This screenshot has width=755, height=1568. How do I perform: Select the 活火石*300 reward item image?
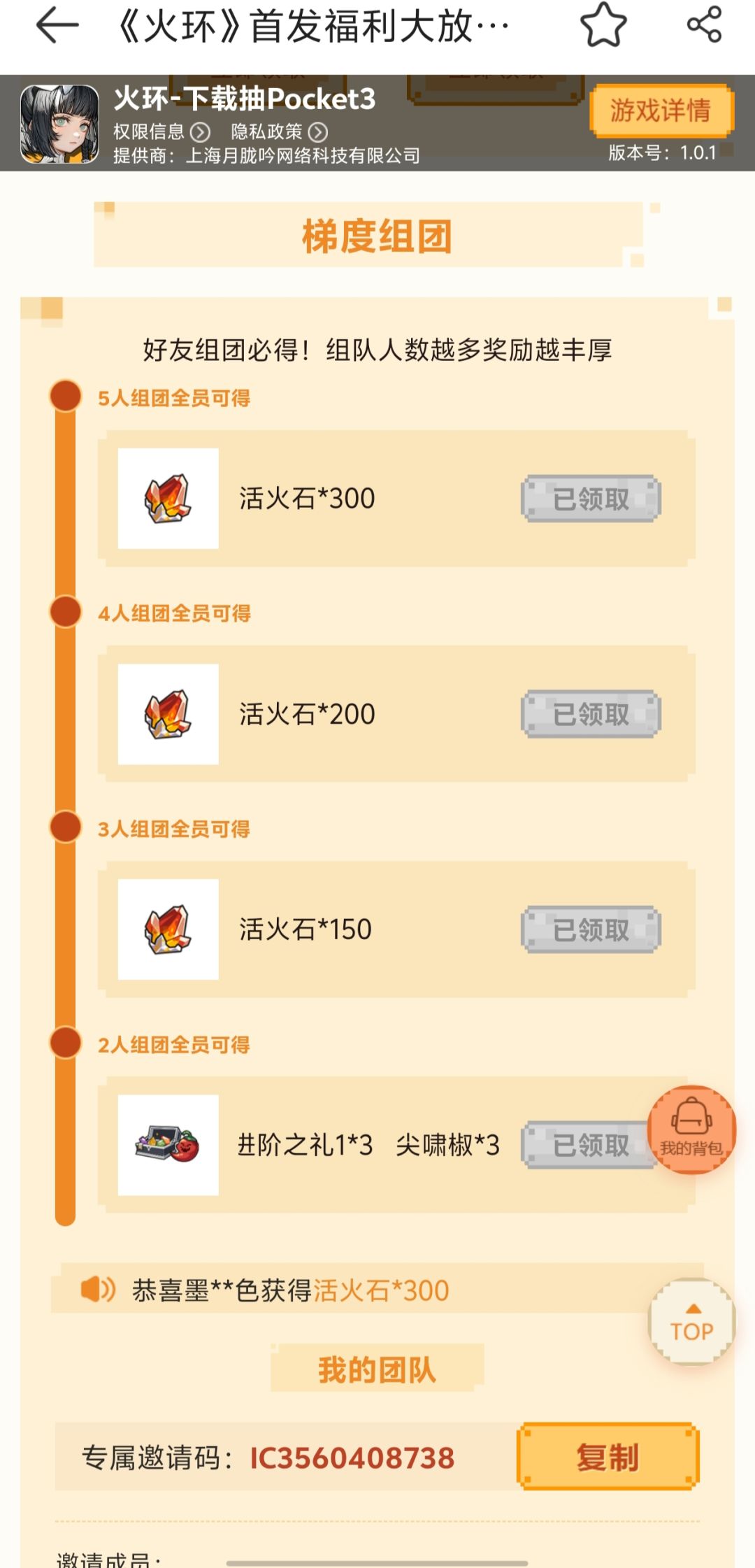pos(168,497)
